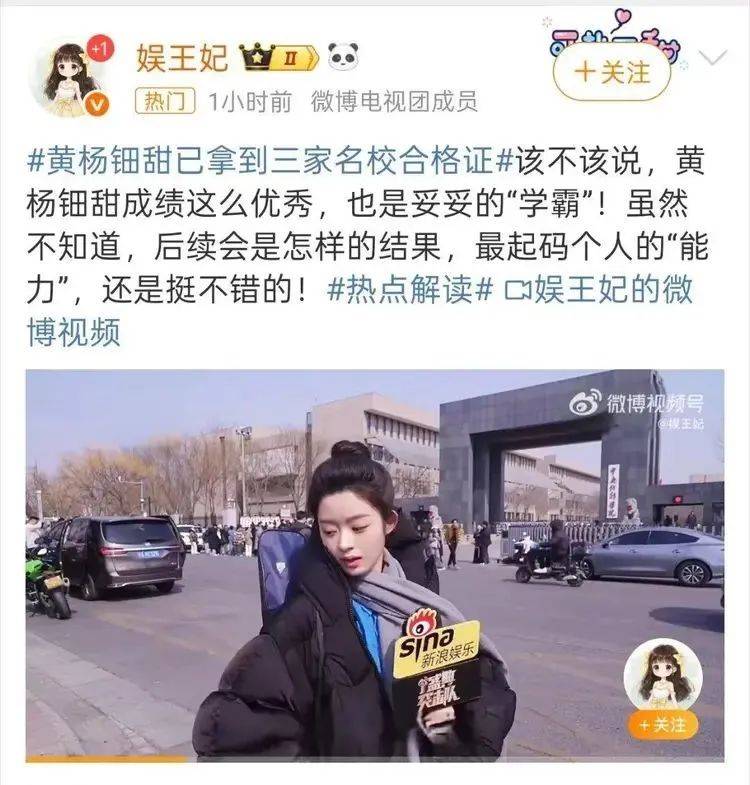Open the 娱王妃的微博视频 link
The height and width of the screenshot is (785, 750).
pyautogui.click(x=599, y=290)
